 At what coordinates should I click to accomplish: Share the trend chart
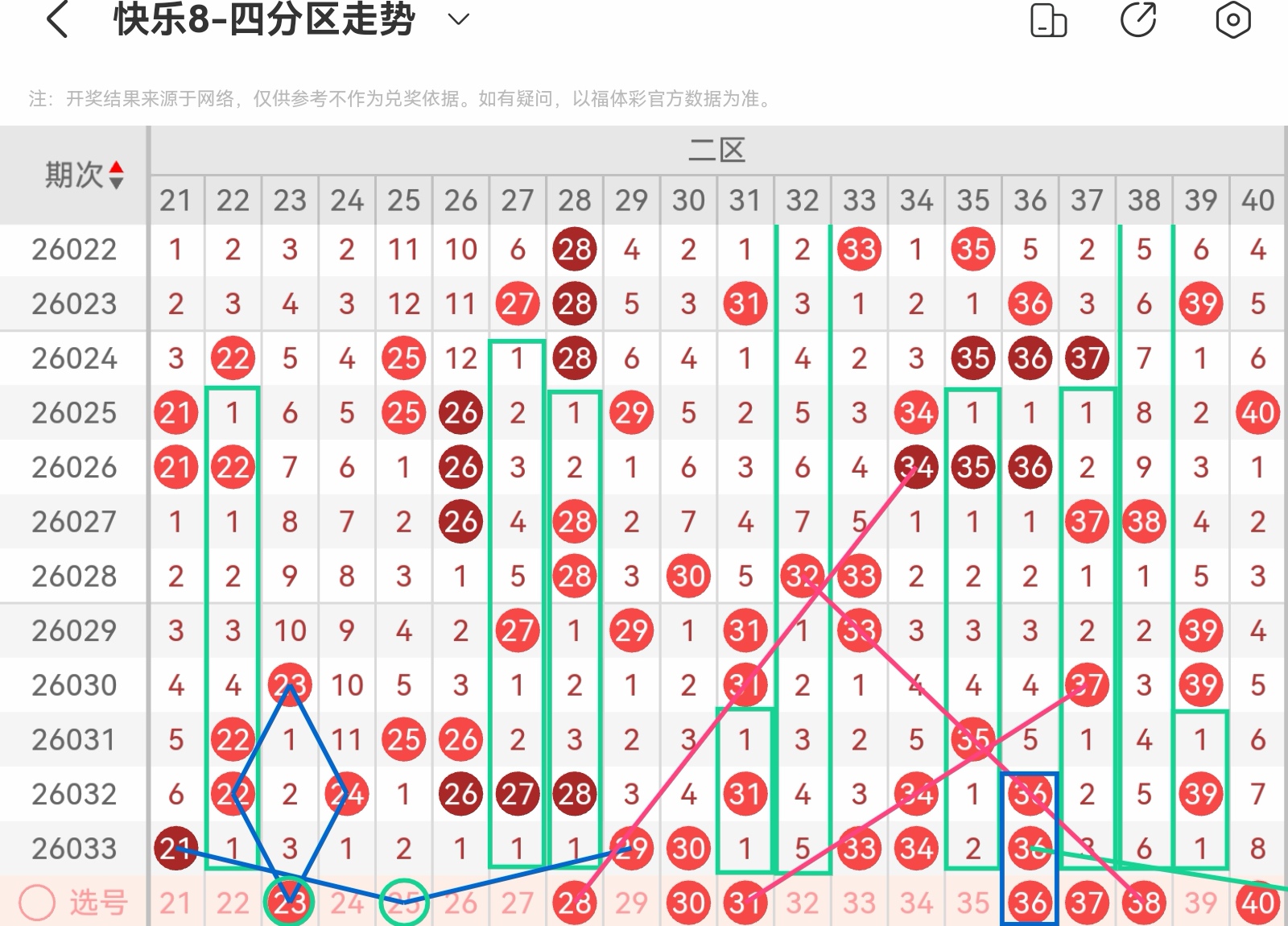click(1138, 20)
